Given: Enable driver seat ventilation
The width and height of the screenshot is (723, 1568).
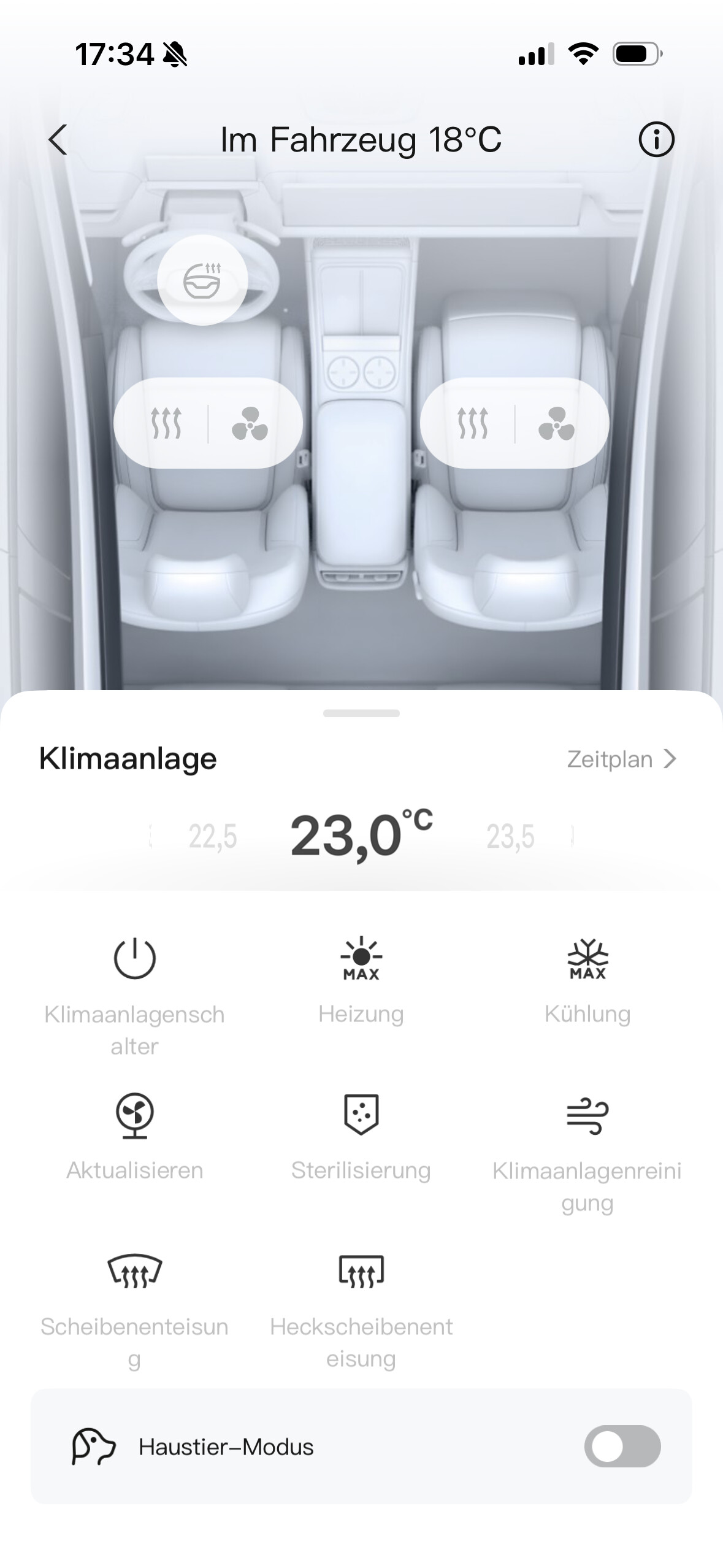Looking at the screenshot, I should coord(250,423).
